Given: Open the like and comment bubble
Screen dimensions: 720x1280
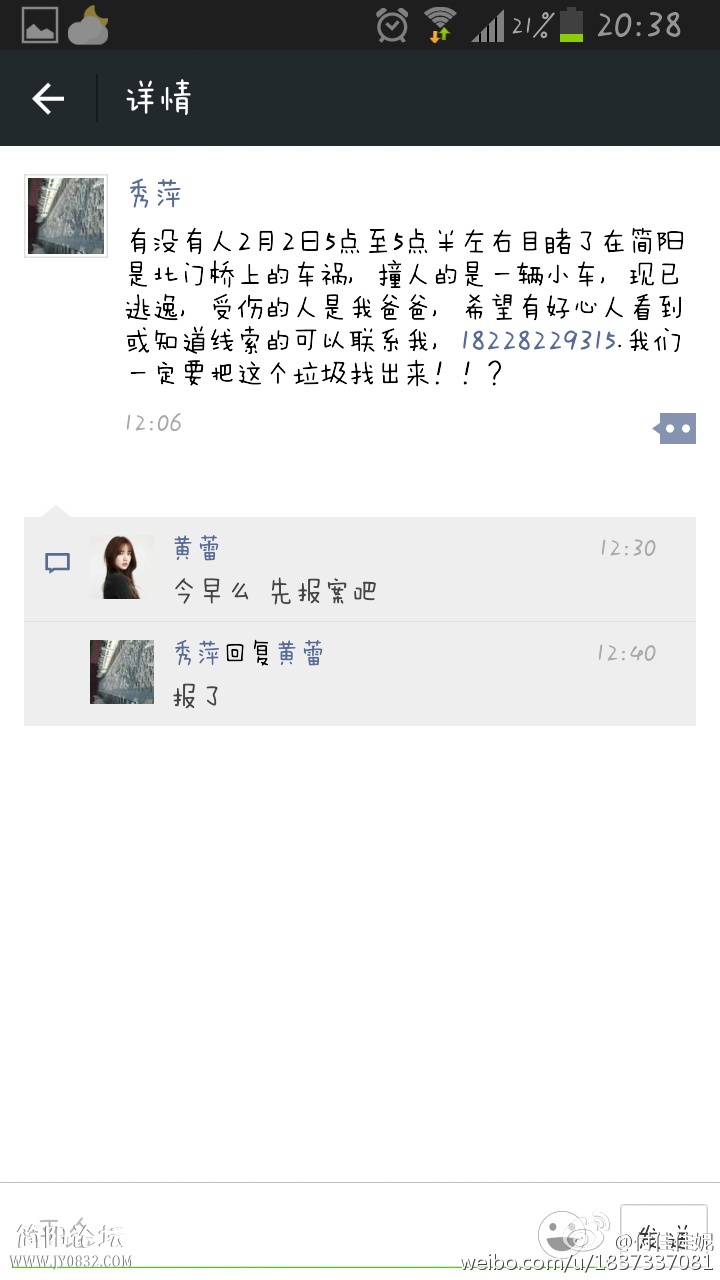Looking at the screenshot, I should [677, 429].
